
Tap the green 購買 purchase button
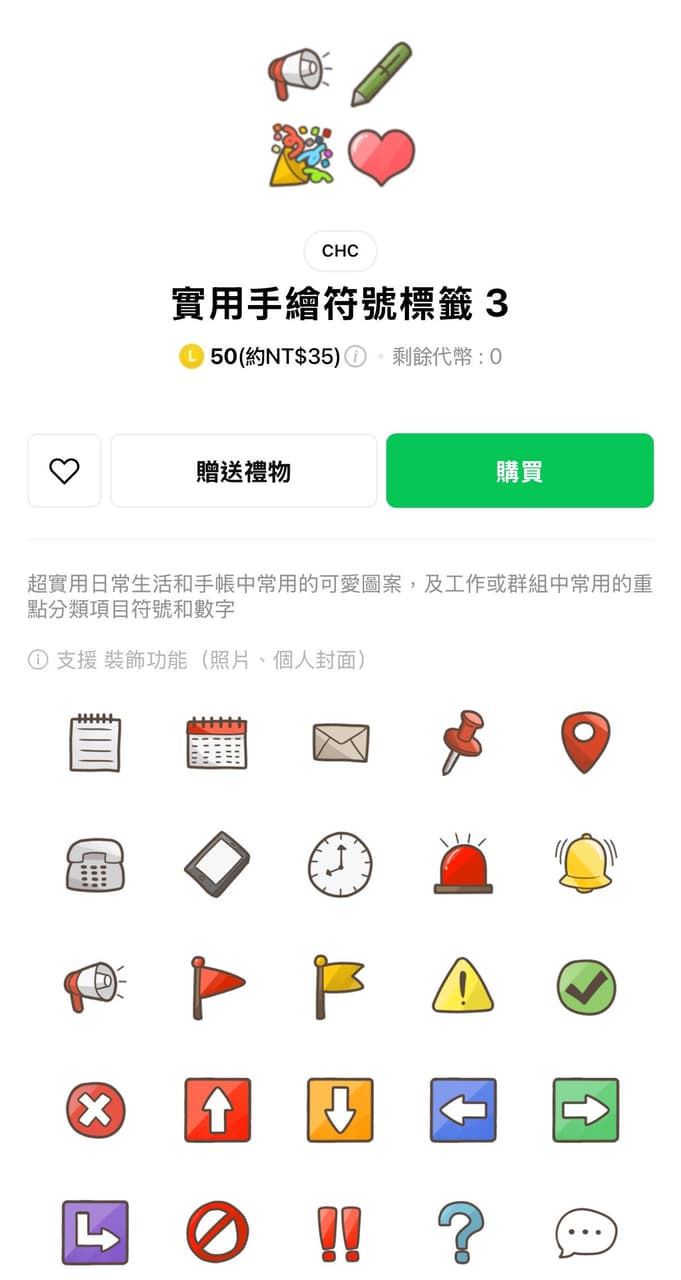(x=520, y=471)
